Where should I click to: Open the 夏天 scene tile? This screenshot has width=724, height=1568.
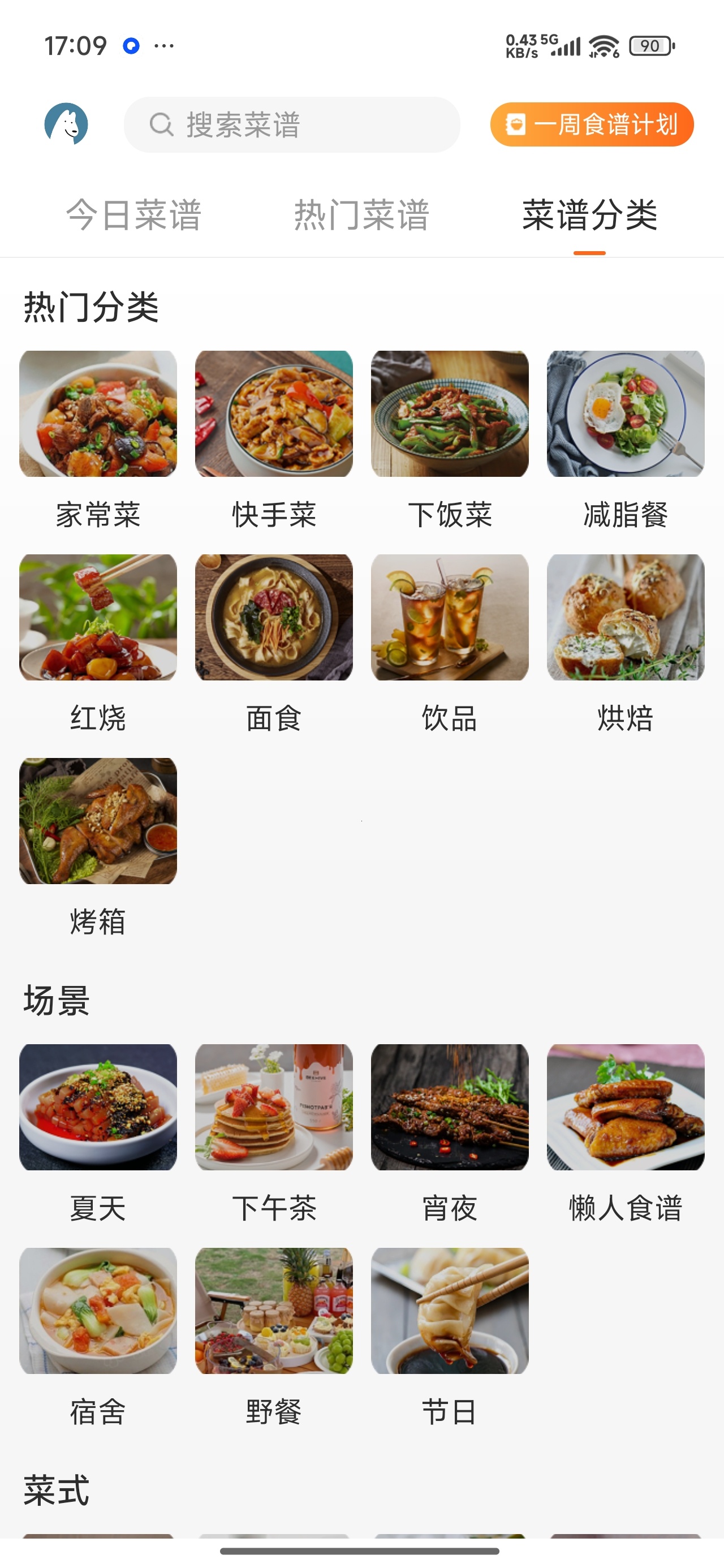click(98, 1135)
